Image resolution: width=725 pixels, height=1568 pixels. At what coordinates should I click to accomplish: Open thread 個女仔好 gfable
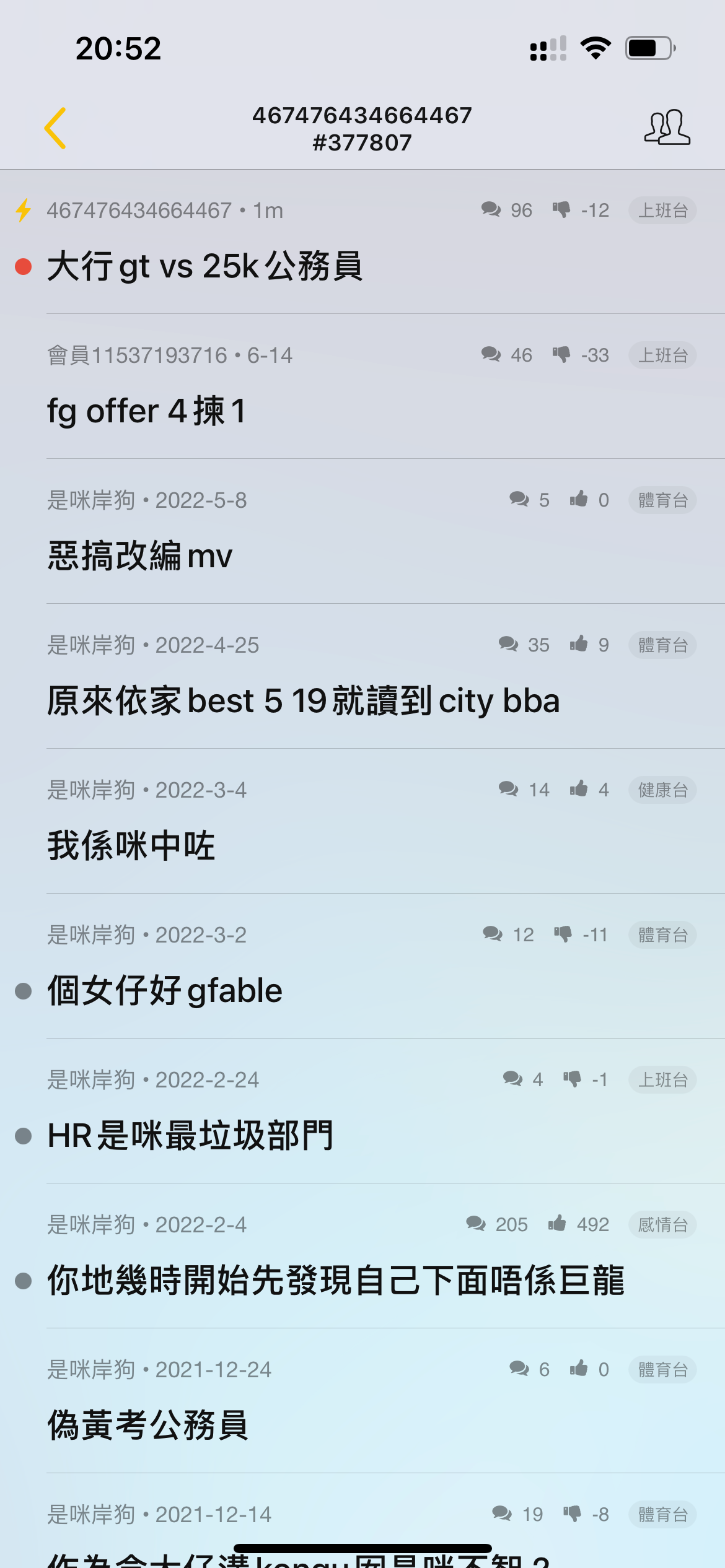(362, 966)
